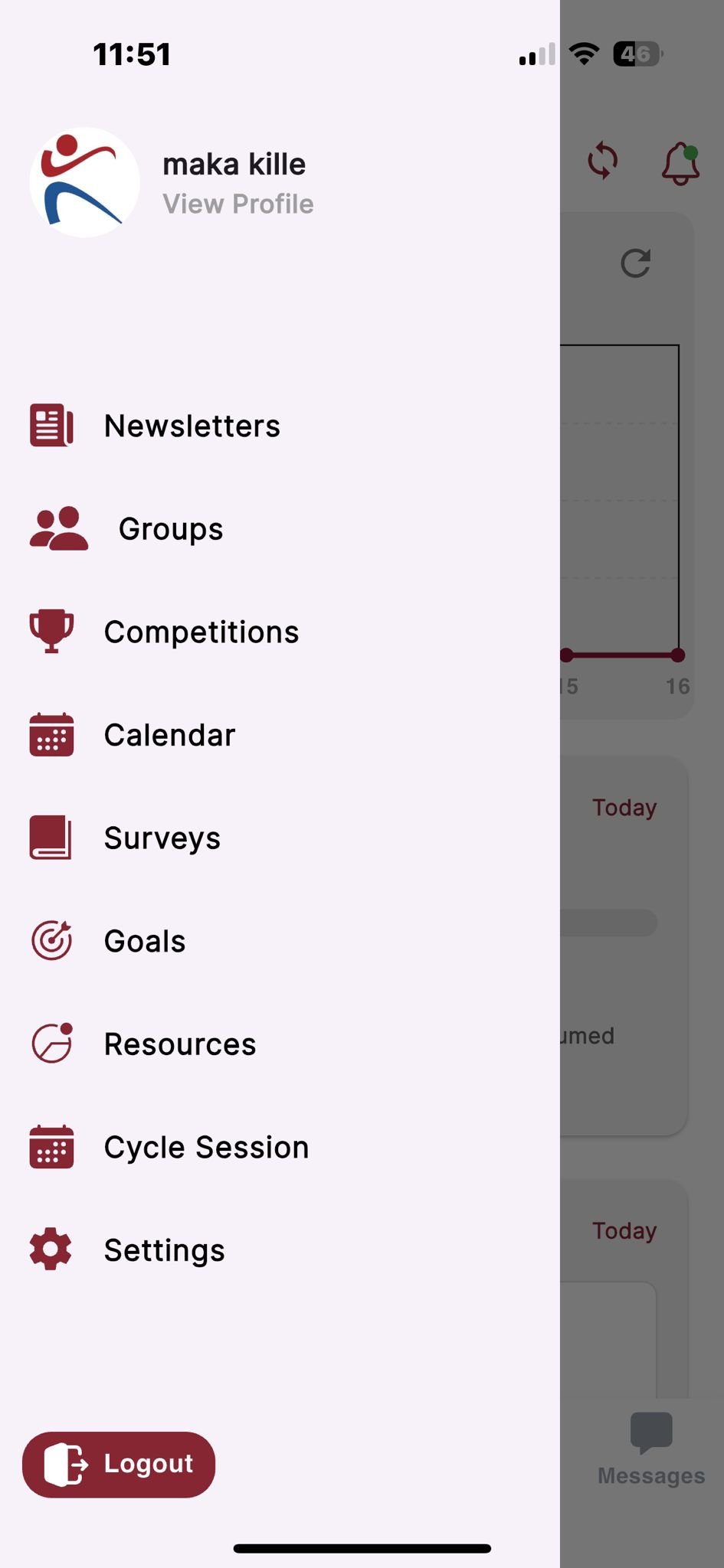This screenshot has height=1568, width=724.
Task: Select the Surveys book icon
Action: (x=51, y=837)
